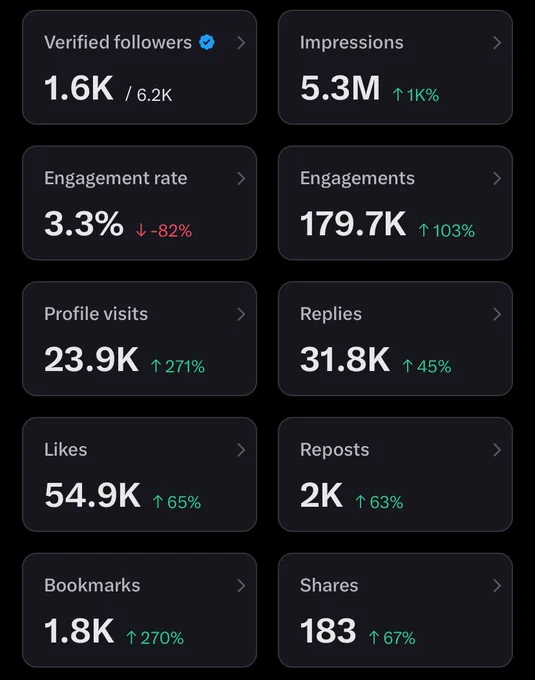
Task: Open the Impressions card
Action: [x=395, y=67]
